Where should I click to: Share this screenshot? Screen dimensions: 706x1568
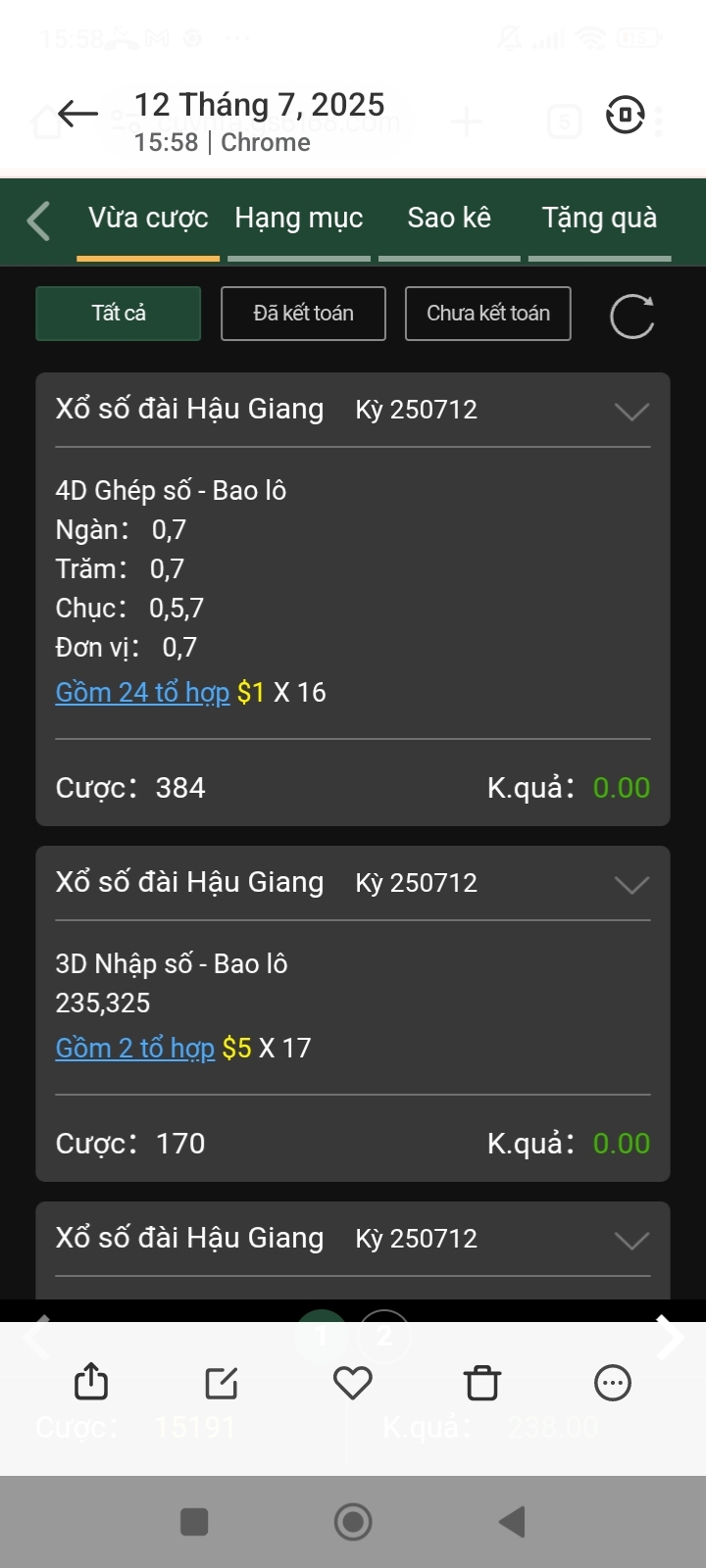click(x=91, y=1382)
